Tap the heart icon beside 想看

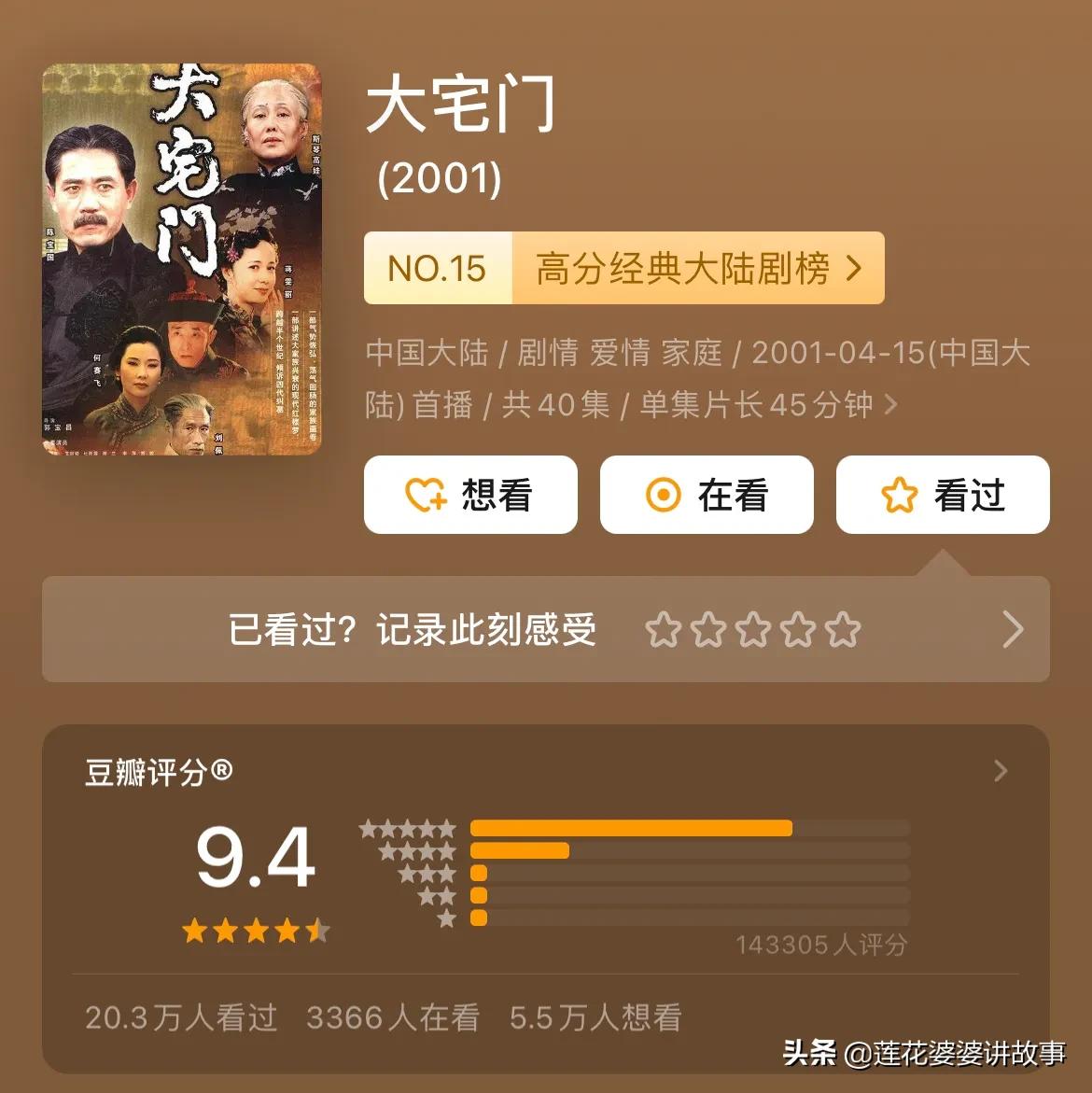point(426,496)
